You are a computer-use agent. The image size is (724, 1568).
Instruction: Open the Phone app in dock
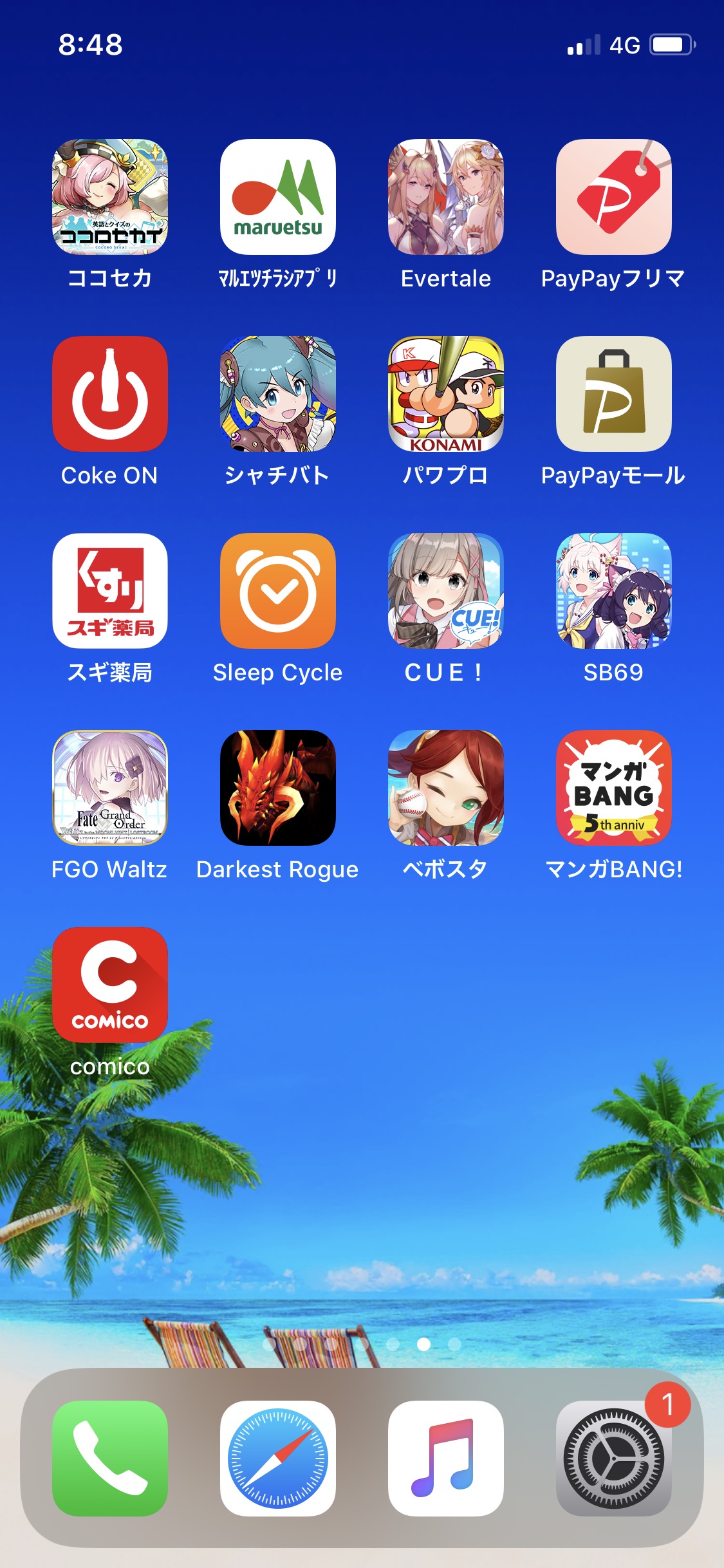[x=110, y=1459]
